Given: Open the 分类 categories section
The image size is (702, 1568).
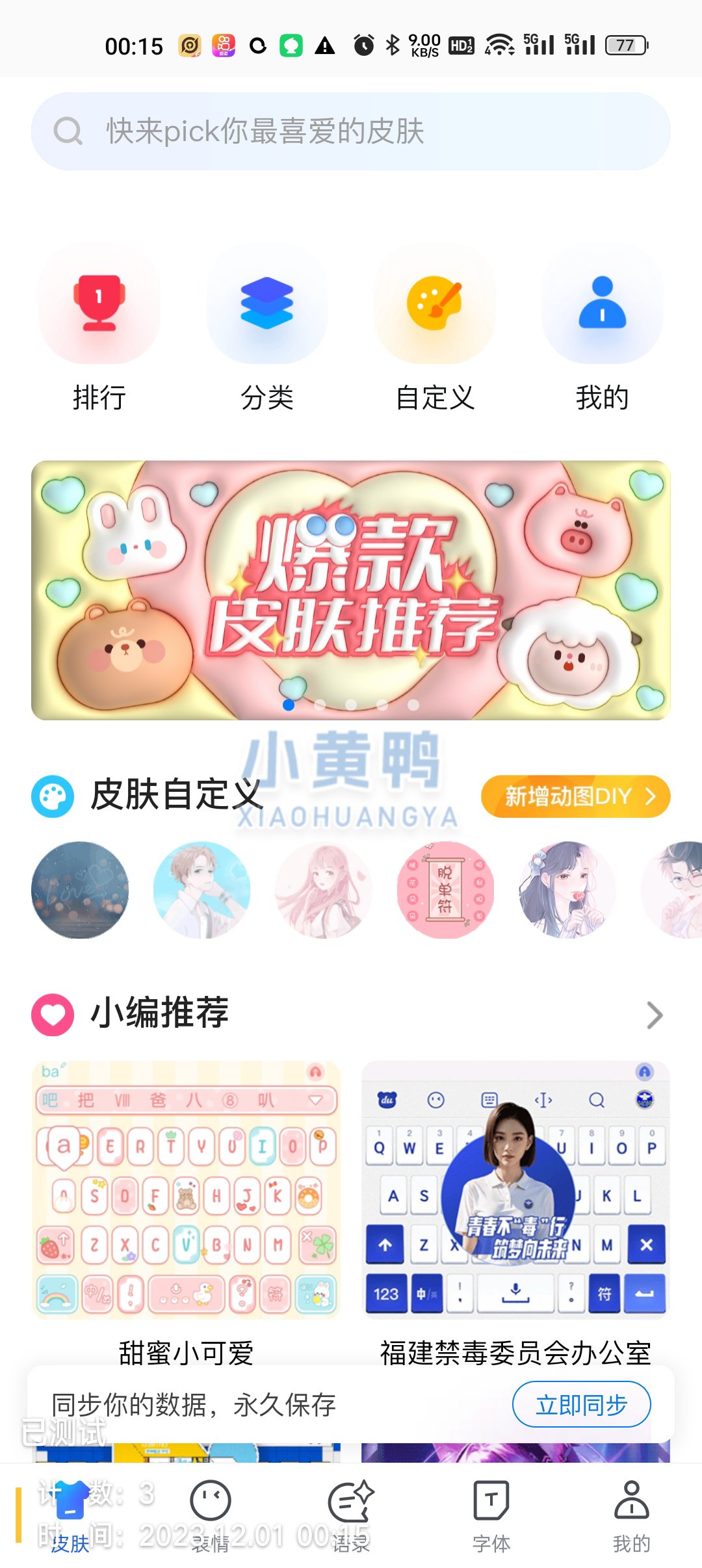Looking at the screenshot, I should (x=267, y=328).
